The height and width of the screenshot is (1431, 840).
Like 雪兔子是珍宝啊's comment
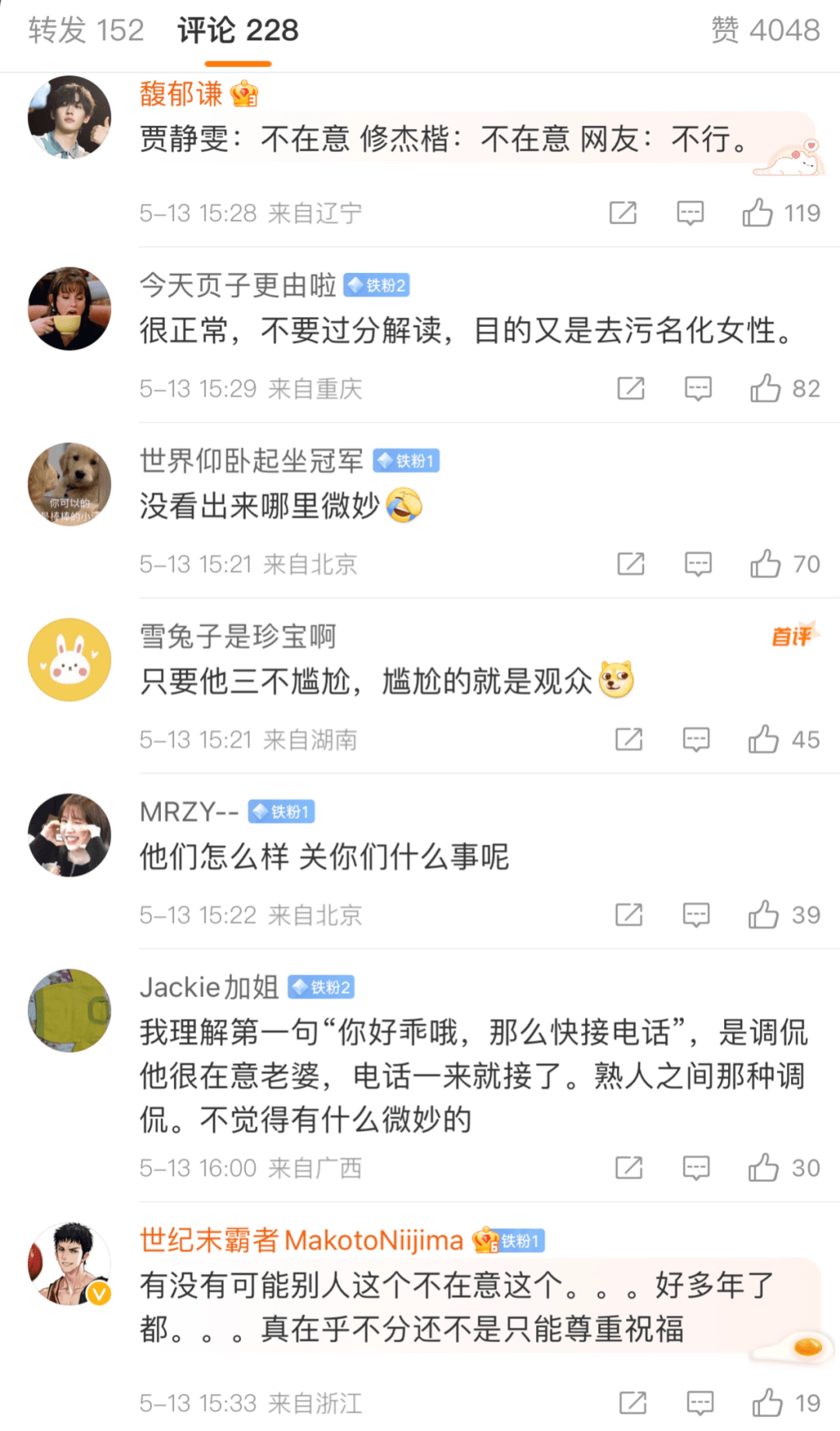click(x=763, y=740)
